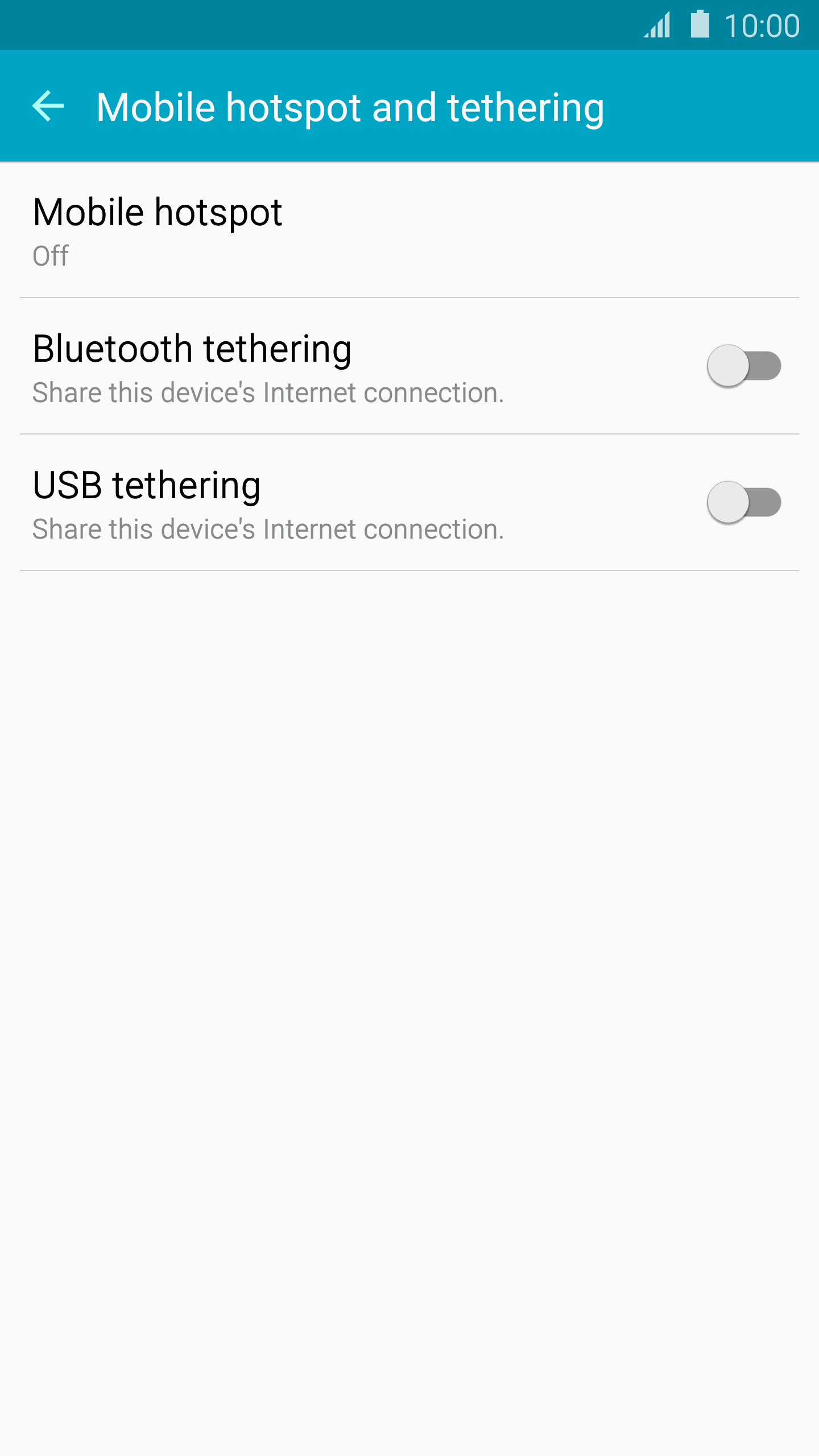
Task: Enable the Bluetooth tethering switch
Action: point(744,366)
